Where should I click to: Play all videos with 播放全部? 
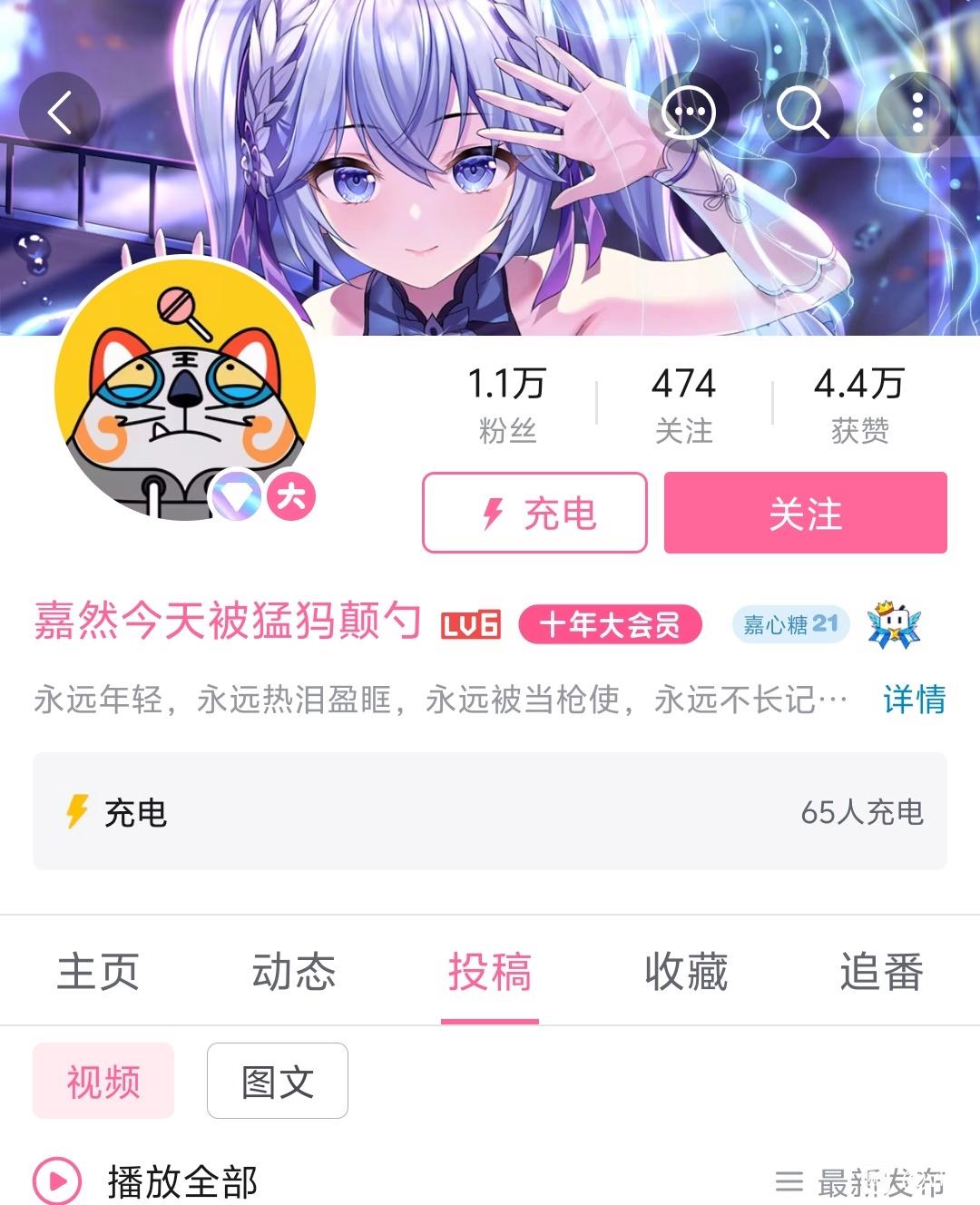(x=145, y=1181)
